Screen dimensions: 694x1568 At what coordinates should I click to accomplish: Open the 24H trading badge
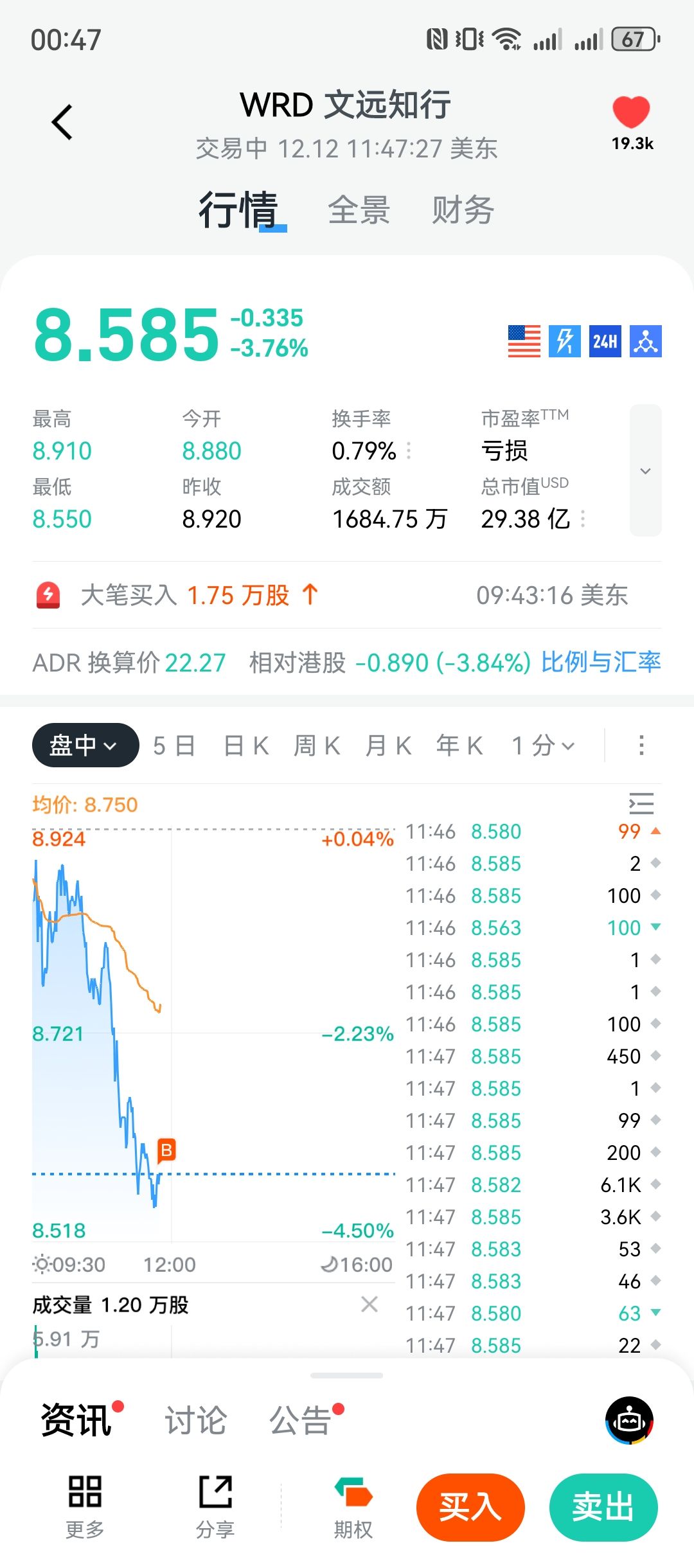tap(605, 341)
